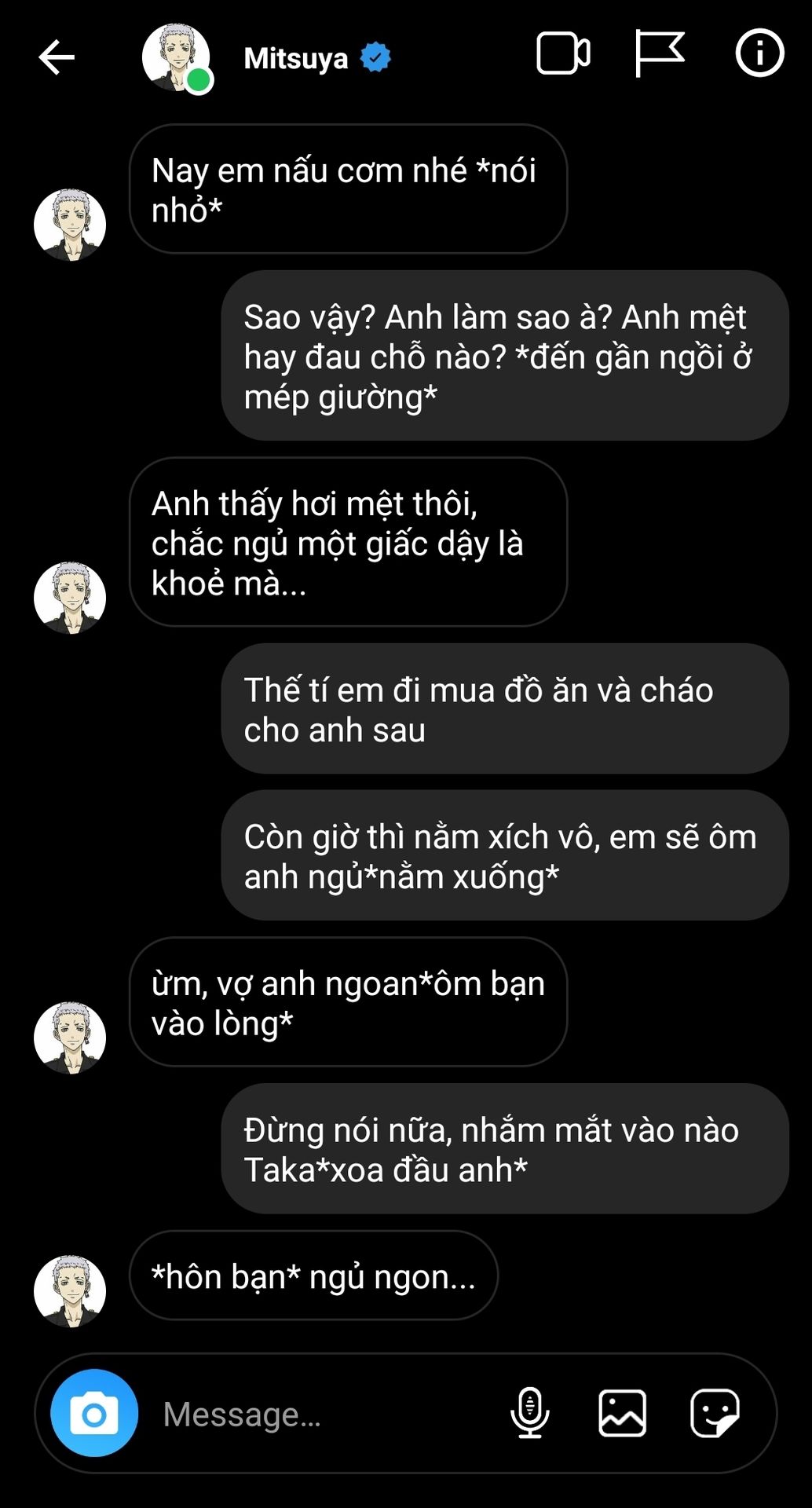Screen dimensions: 812x1508
Task: Tap the flag icon in the header
Action: [x=659, y=53]
